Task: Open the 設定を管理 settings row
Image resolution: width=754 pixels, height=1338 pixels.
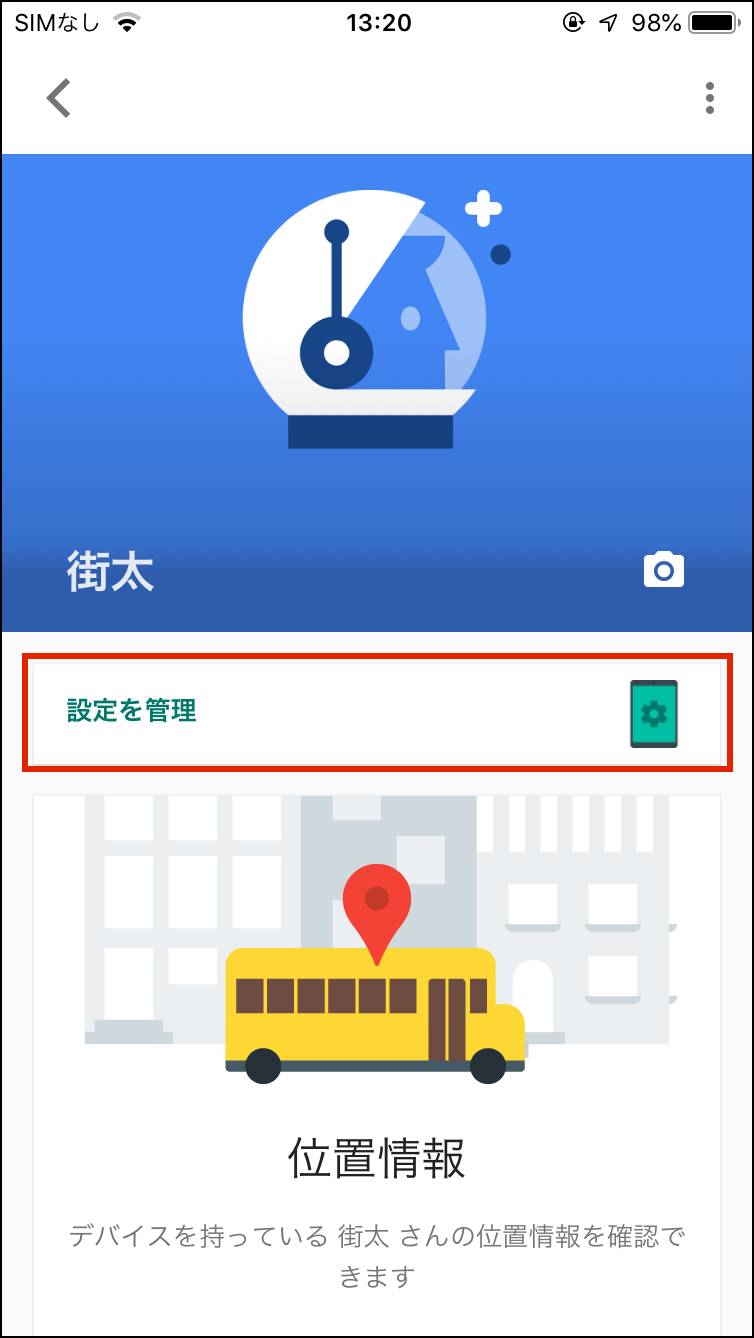Action: (x=378, y=712)
